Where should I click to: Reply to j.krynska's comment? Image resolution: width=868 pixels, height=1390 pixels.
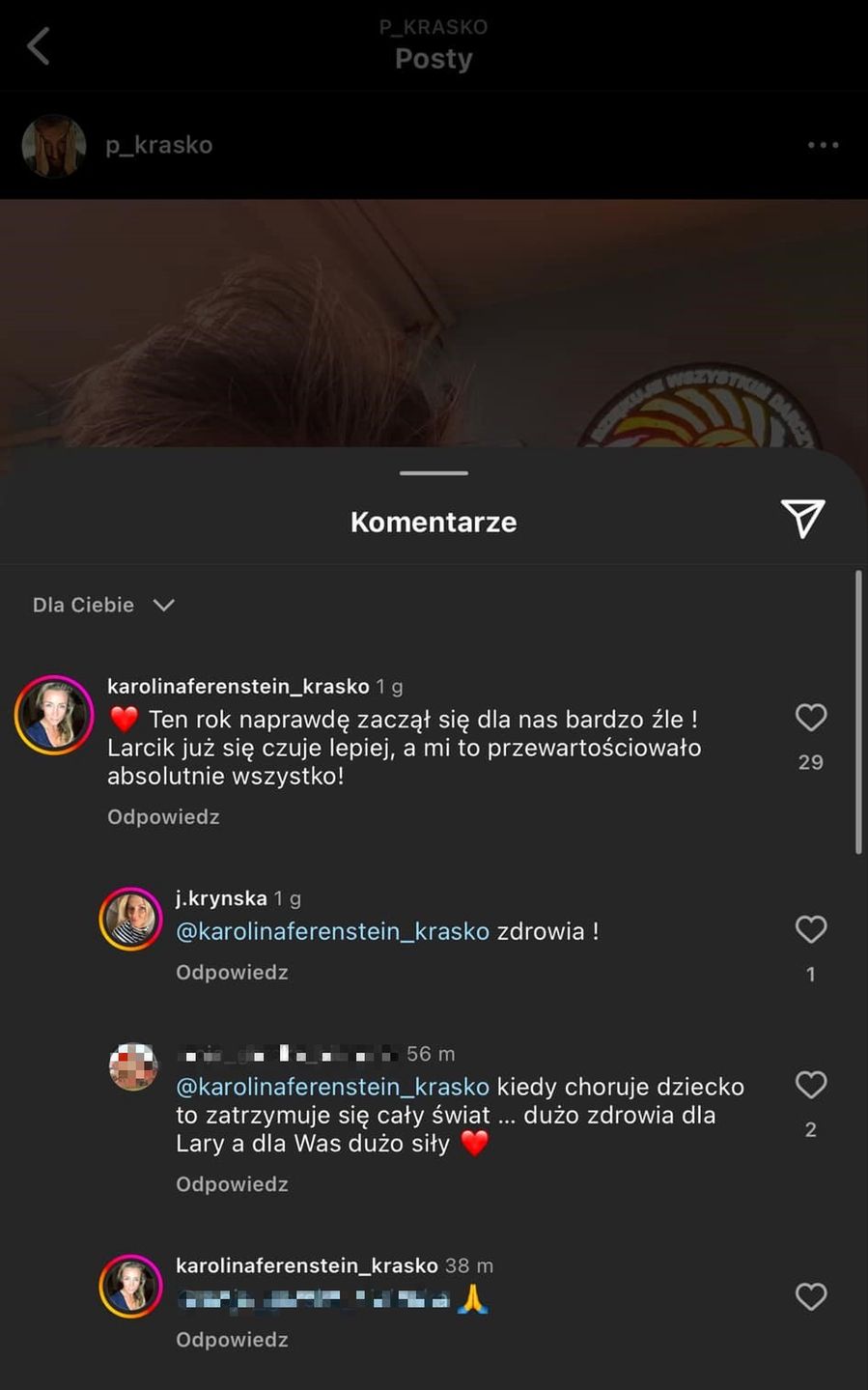232,973
